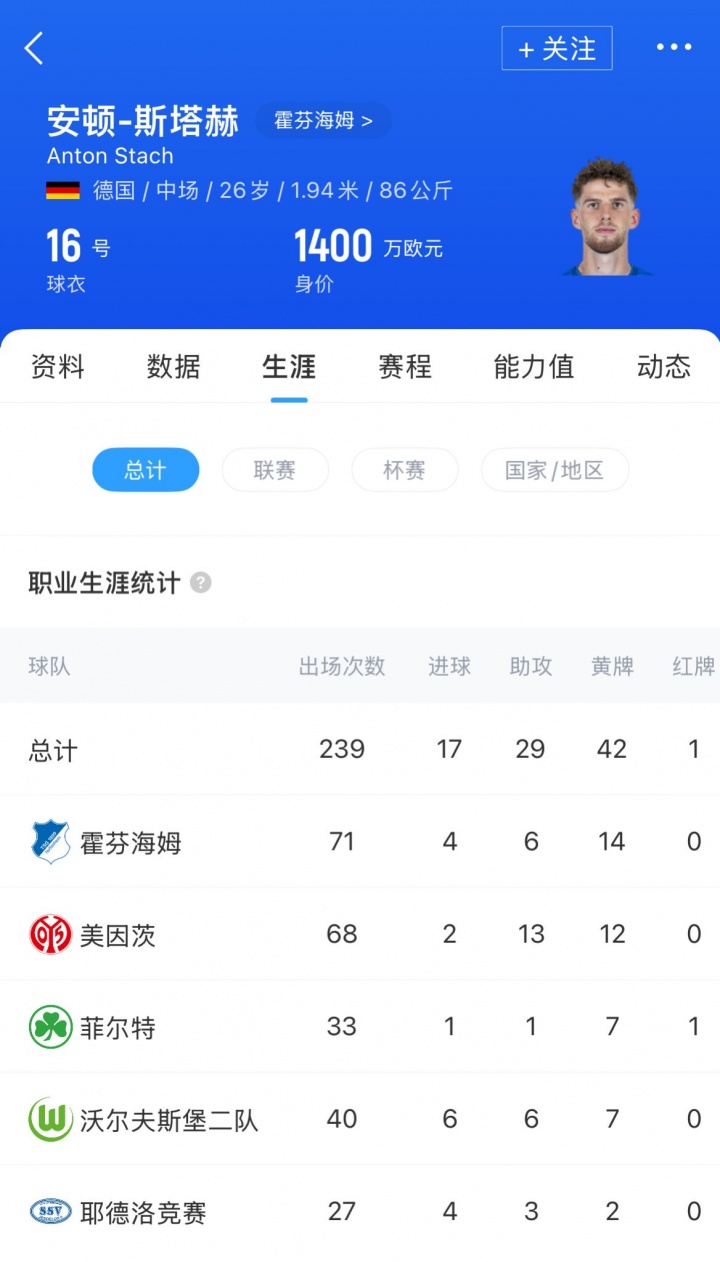This screenshot has width=720, height=1262.
Task: Filter career stats by 联赛
Action: tap(275, 470)
